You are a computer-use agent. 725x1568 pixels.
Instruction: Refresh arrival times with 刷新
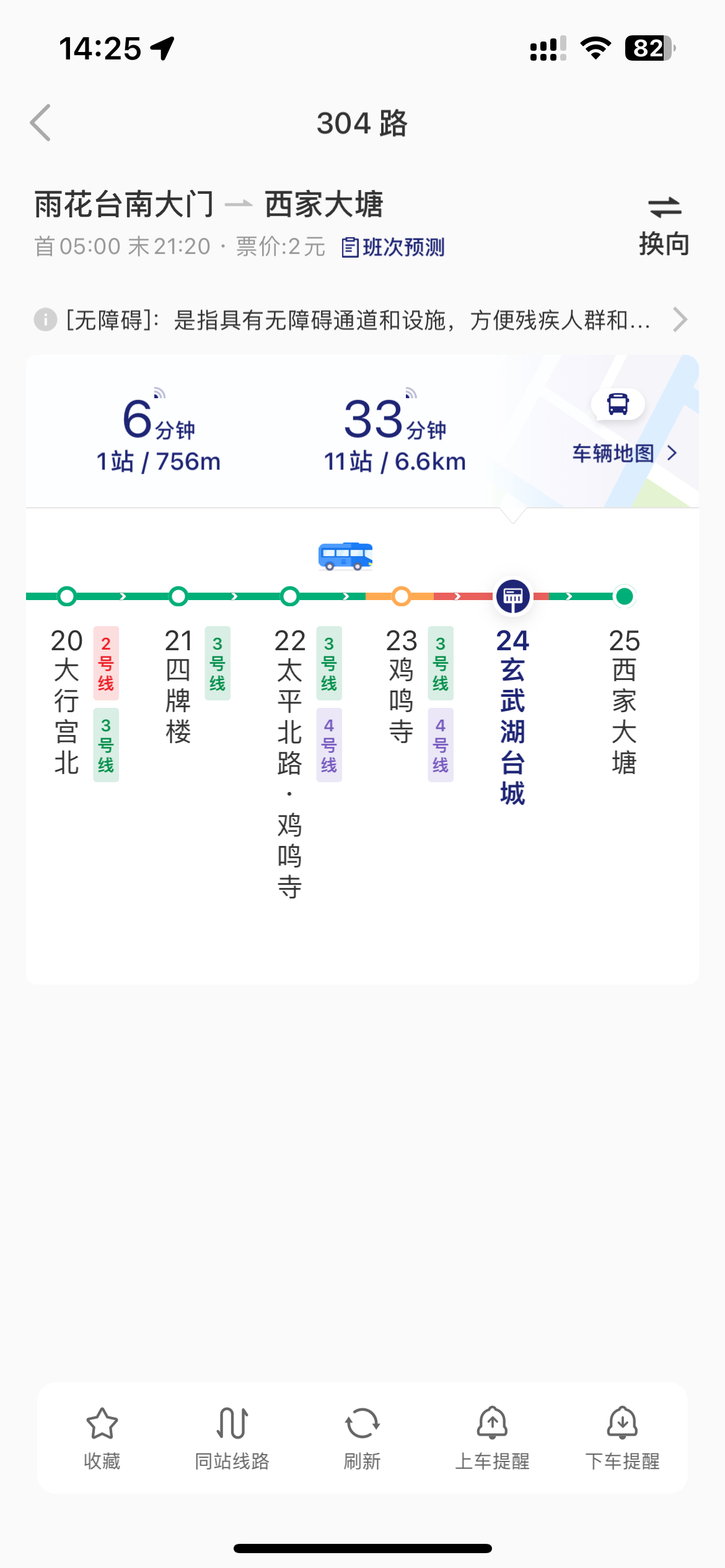(x=362, y=1439)
